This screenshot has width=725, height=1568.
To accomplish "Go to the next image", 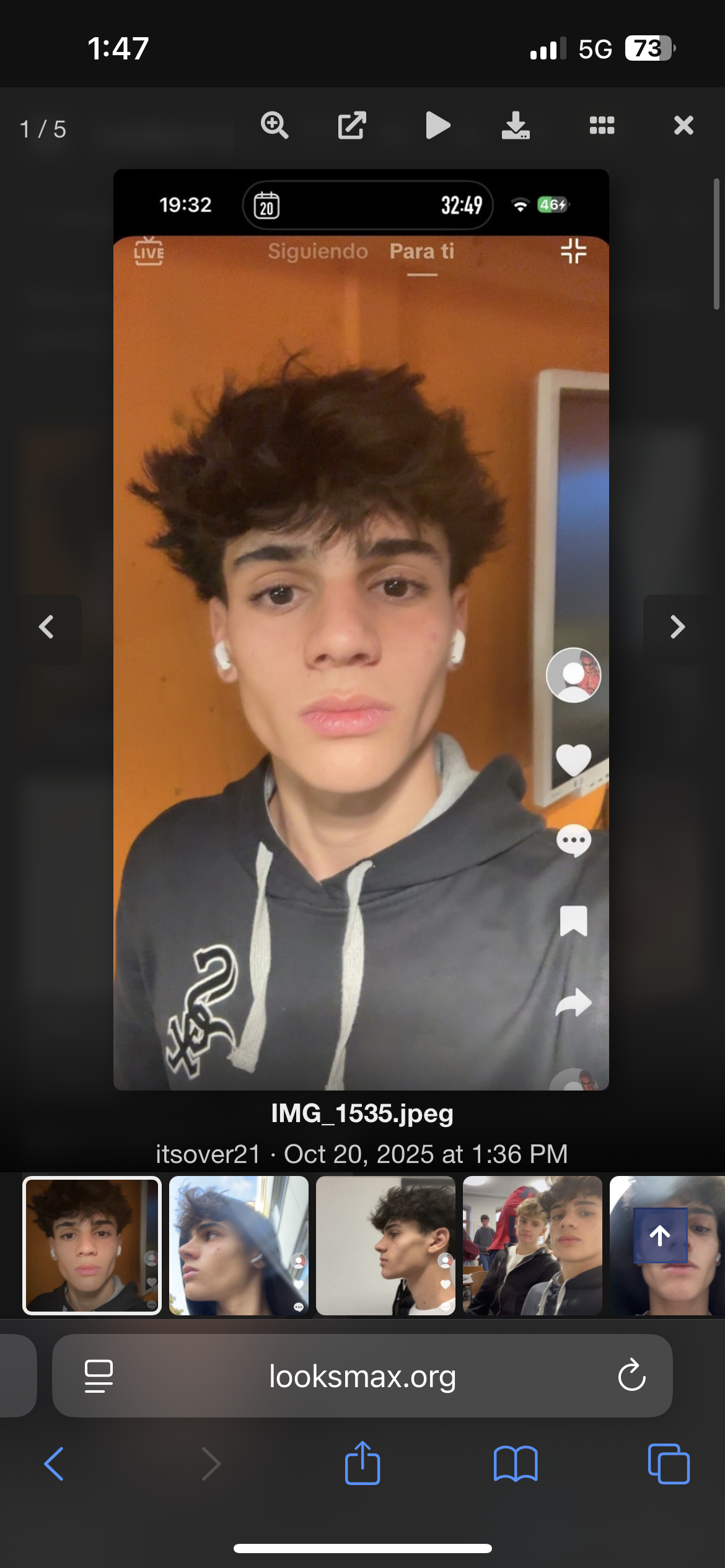I will point(677,627).
